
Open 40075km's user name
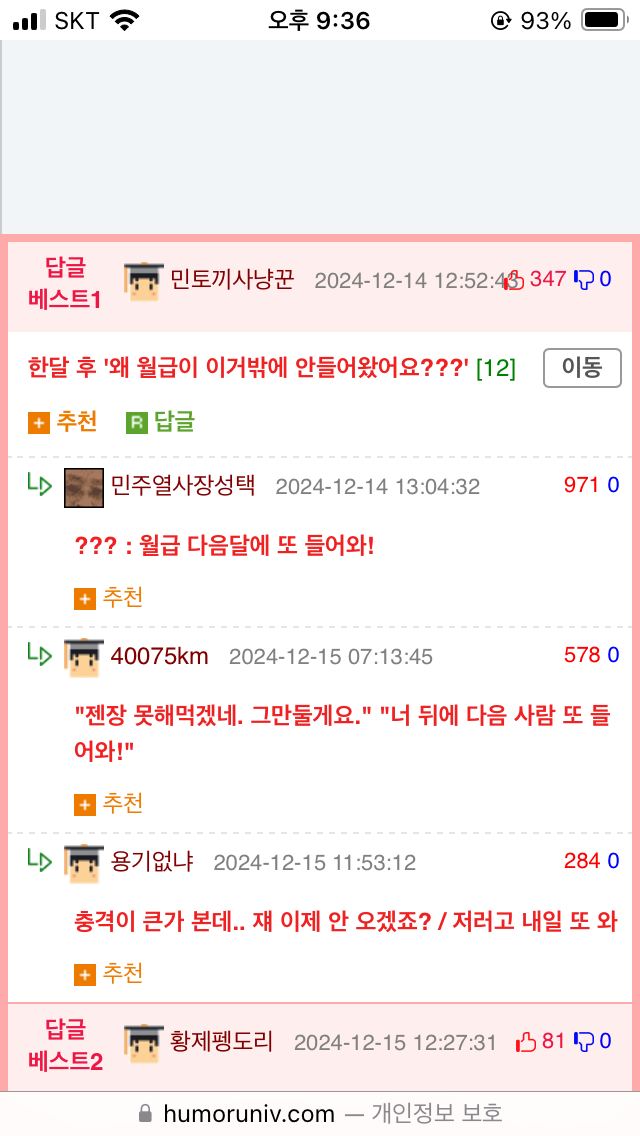click(x=160, y=656)
